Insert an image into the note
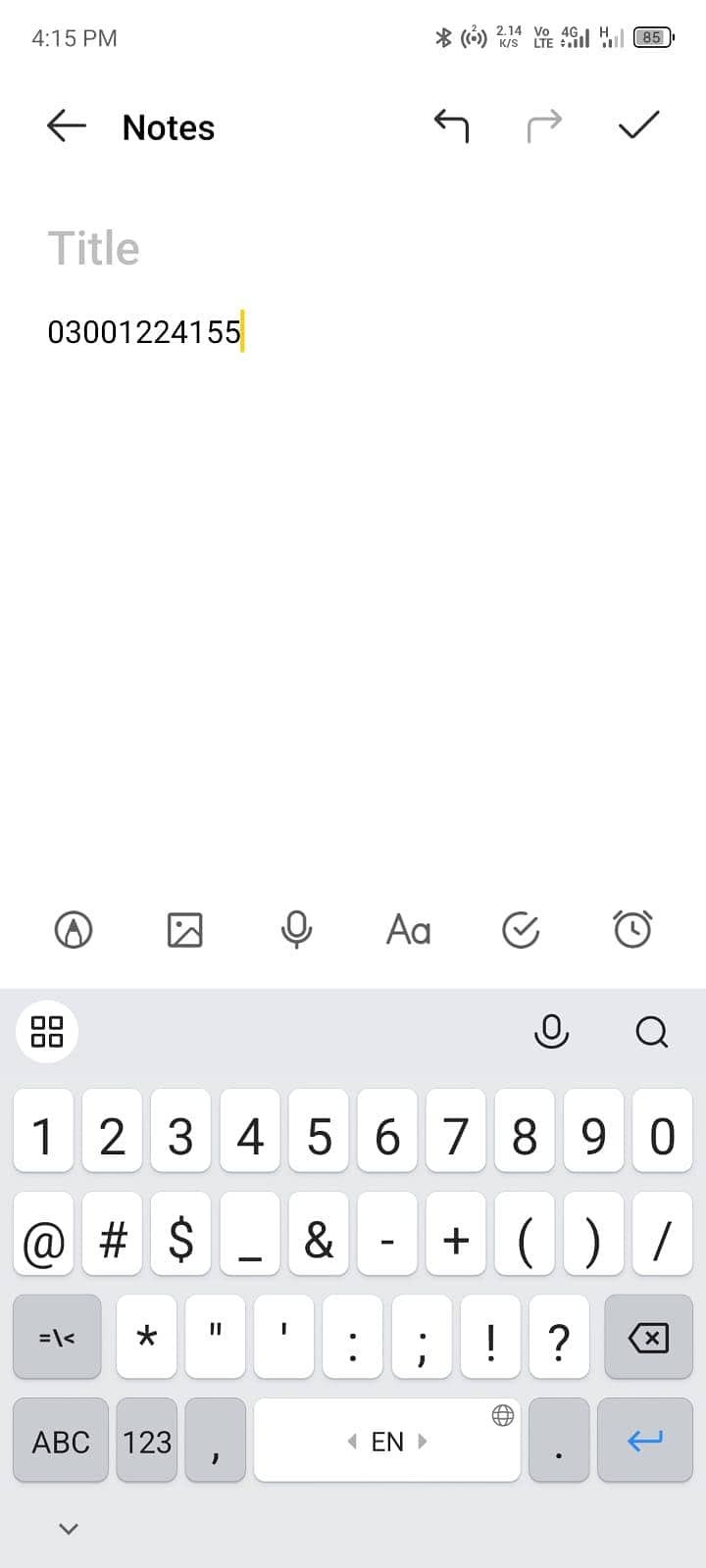The height and width of the screenshot is (1568, 706). pos(185,930)
